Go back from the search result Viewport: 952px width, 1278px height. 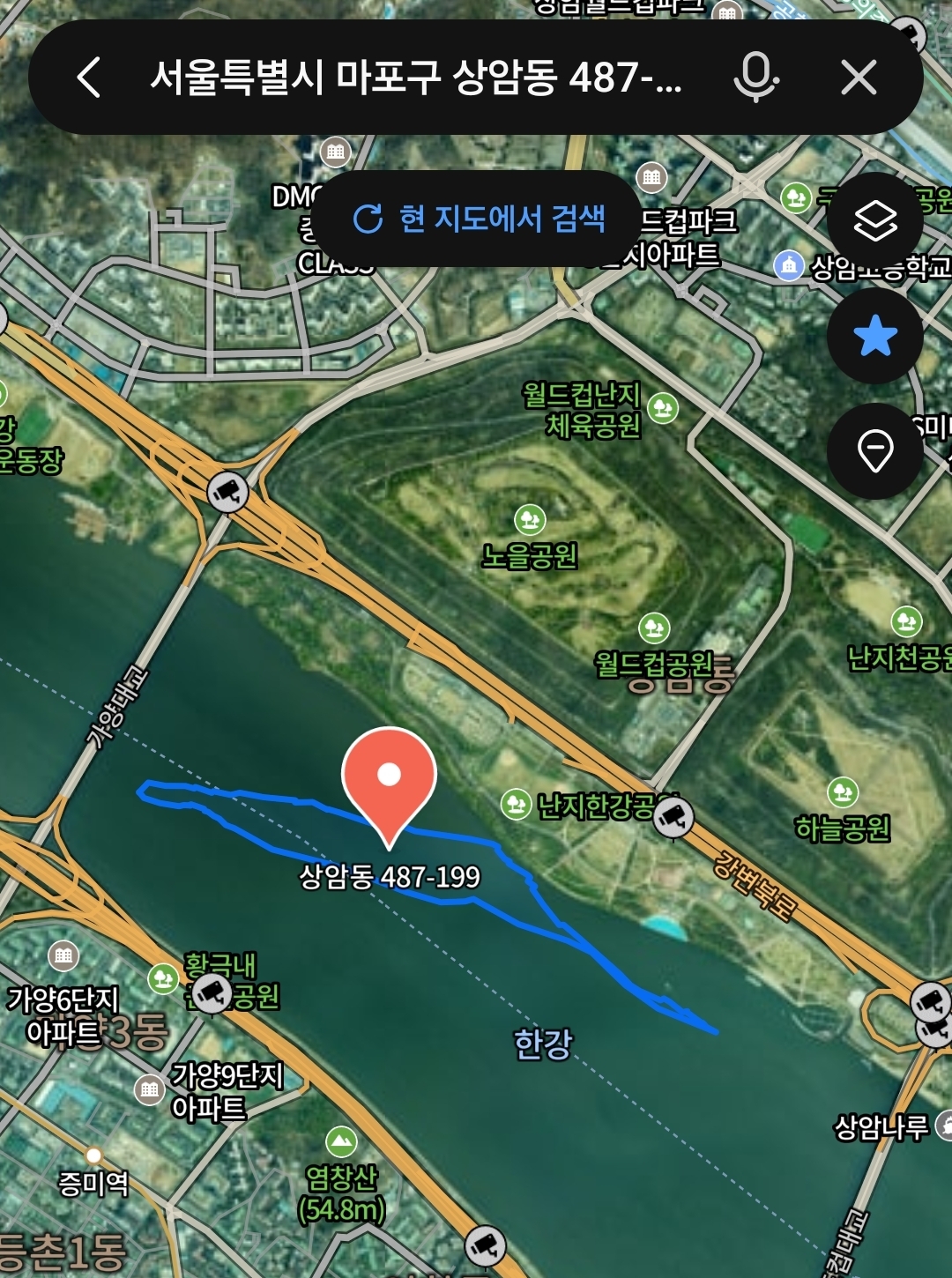89,78
